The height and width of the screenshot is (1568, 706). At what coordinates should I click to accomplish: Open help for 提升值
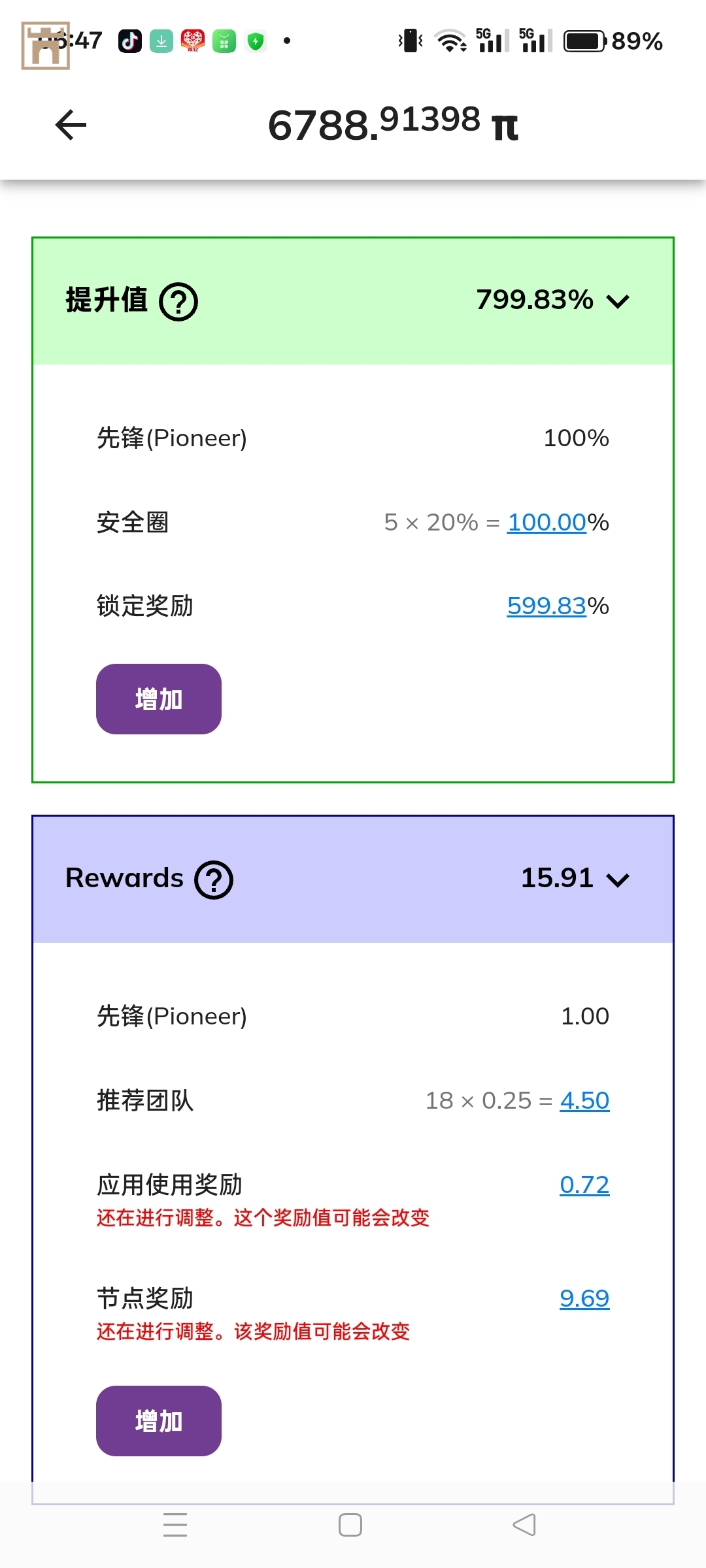point(178,301)
